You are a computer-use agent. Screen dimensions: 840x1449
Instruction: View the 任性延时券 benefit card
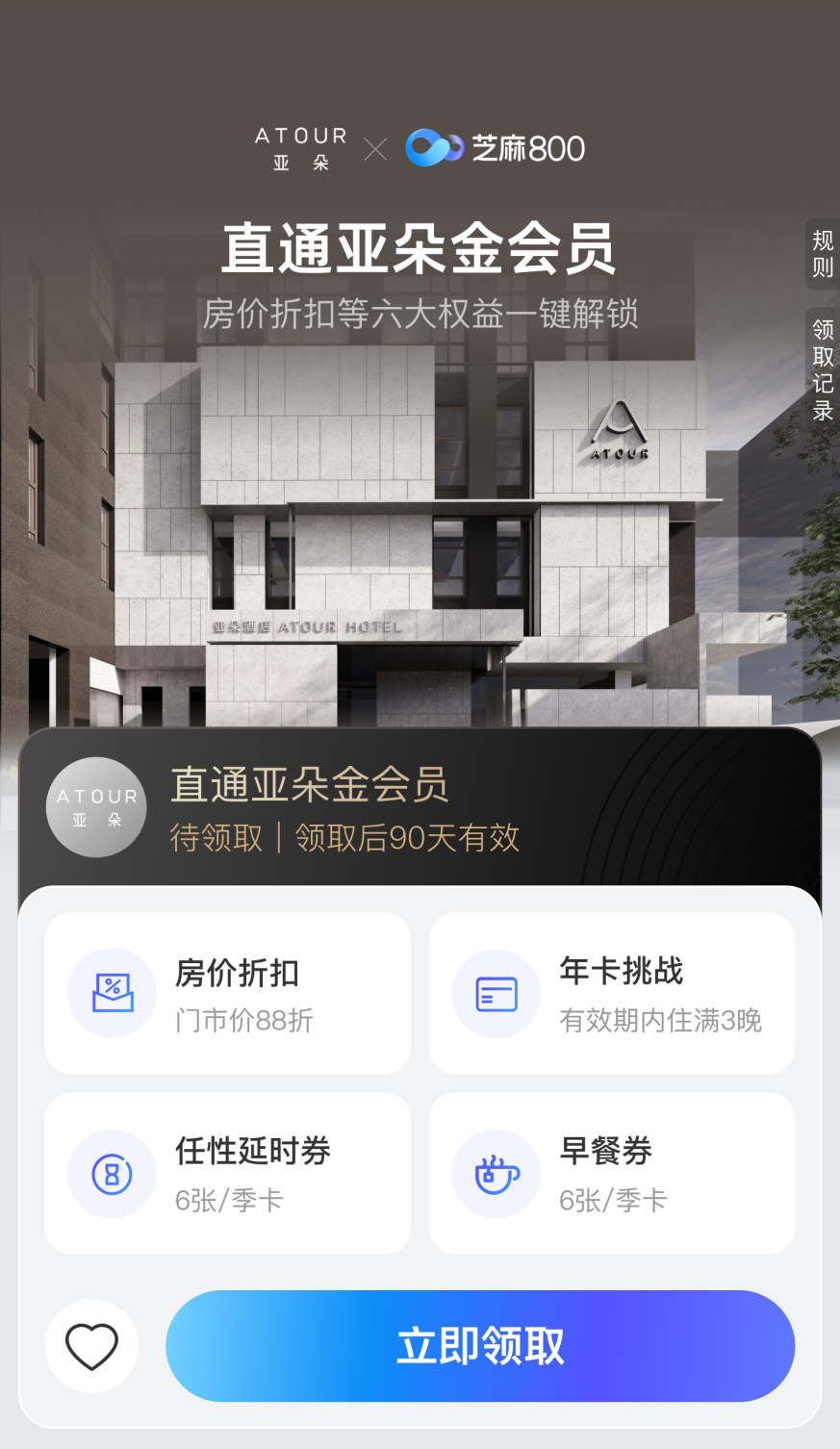[228, 1173]
